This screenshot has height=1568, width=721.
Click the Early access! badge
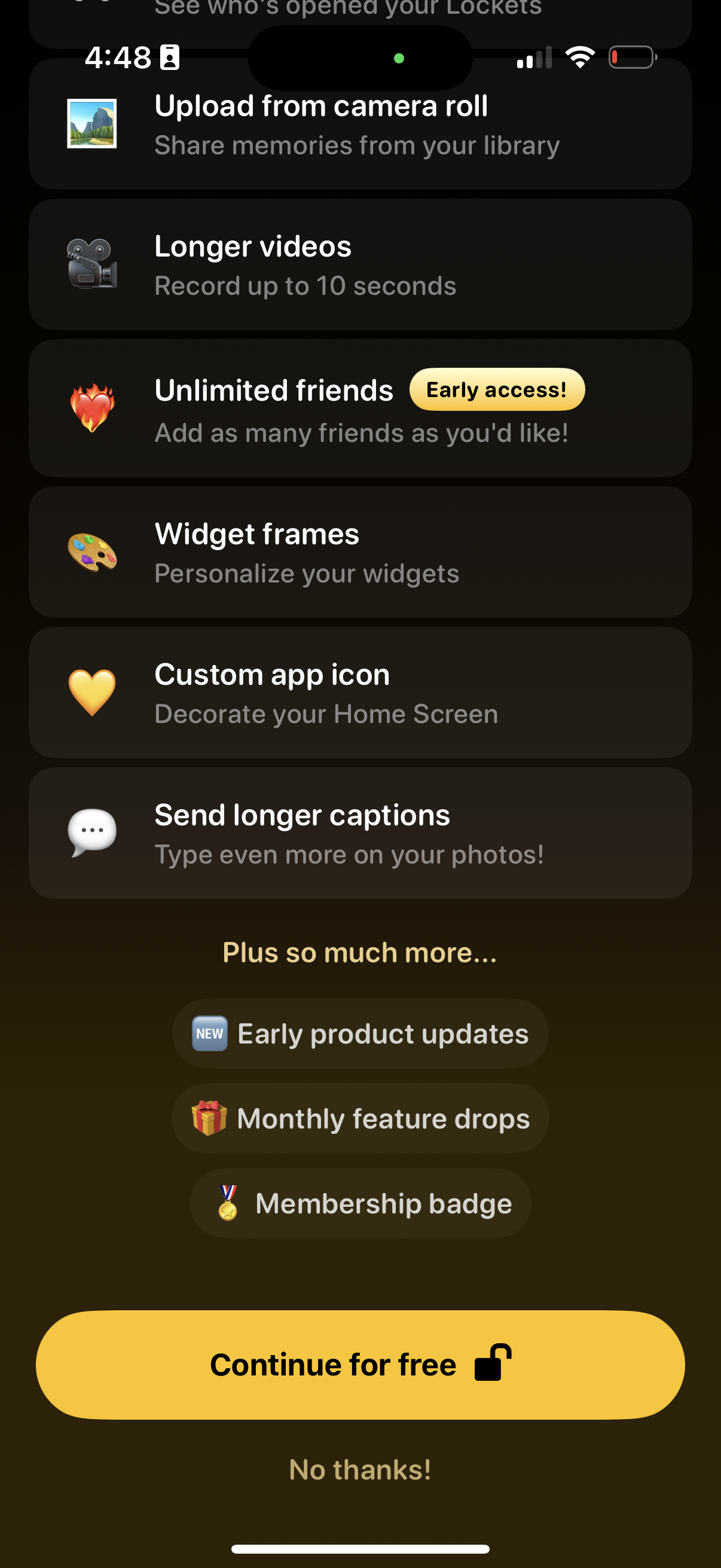[497, 389]
